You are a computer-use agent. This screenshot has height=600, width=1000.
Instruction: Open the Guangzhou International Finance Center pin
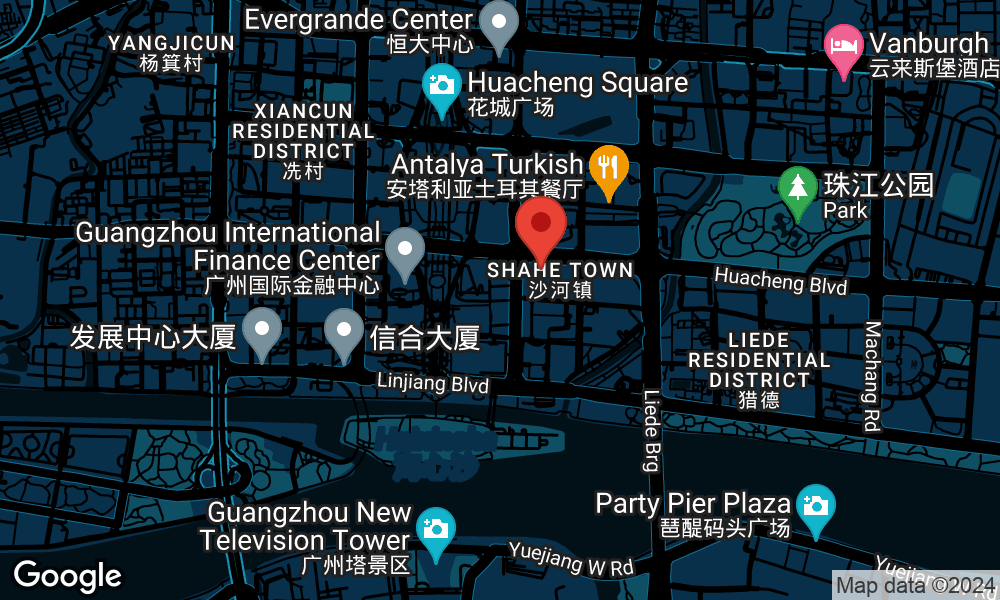pyautogui.click(x=404, y=250)
